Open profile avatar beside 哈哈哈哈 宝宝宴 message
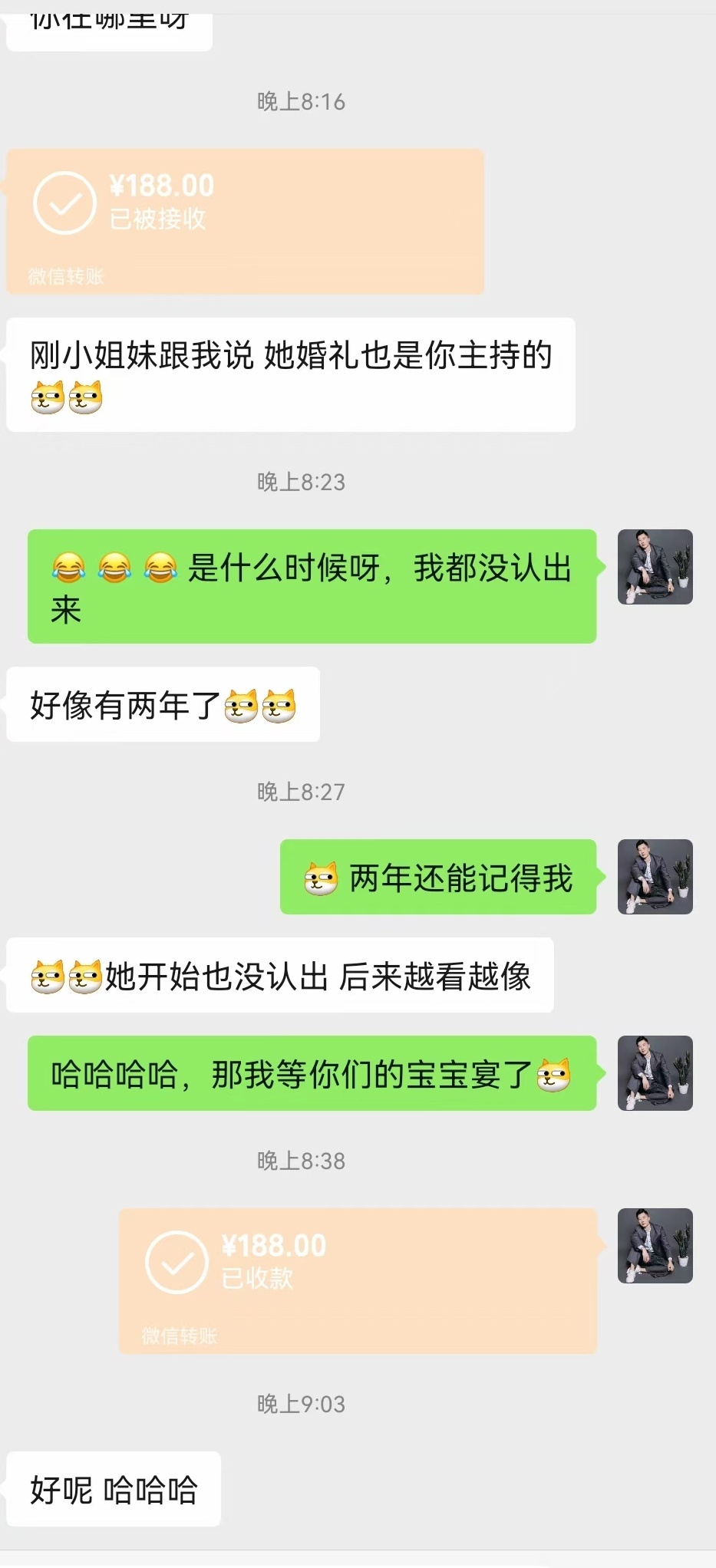Viewport: 716px width, 1568px height. [x=655, y=1073]
